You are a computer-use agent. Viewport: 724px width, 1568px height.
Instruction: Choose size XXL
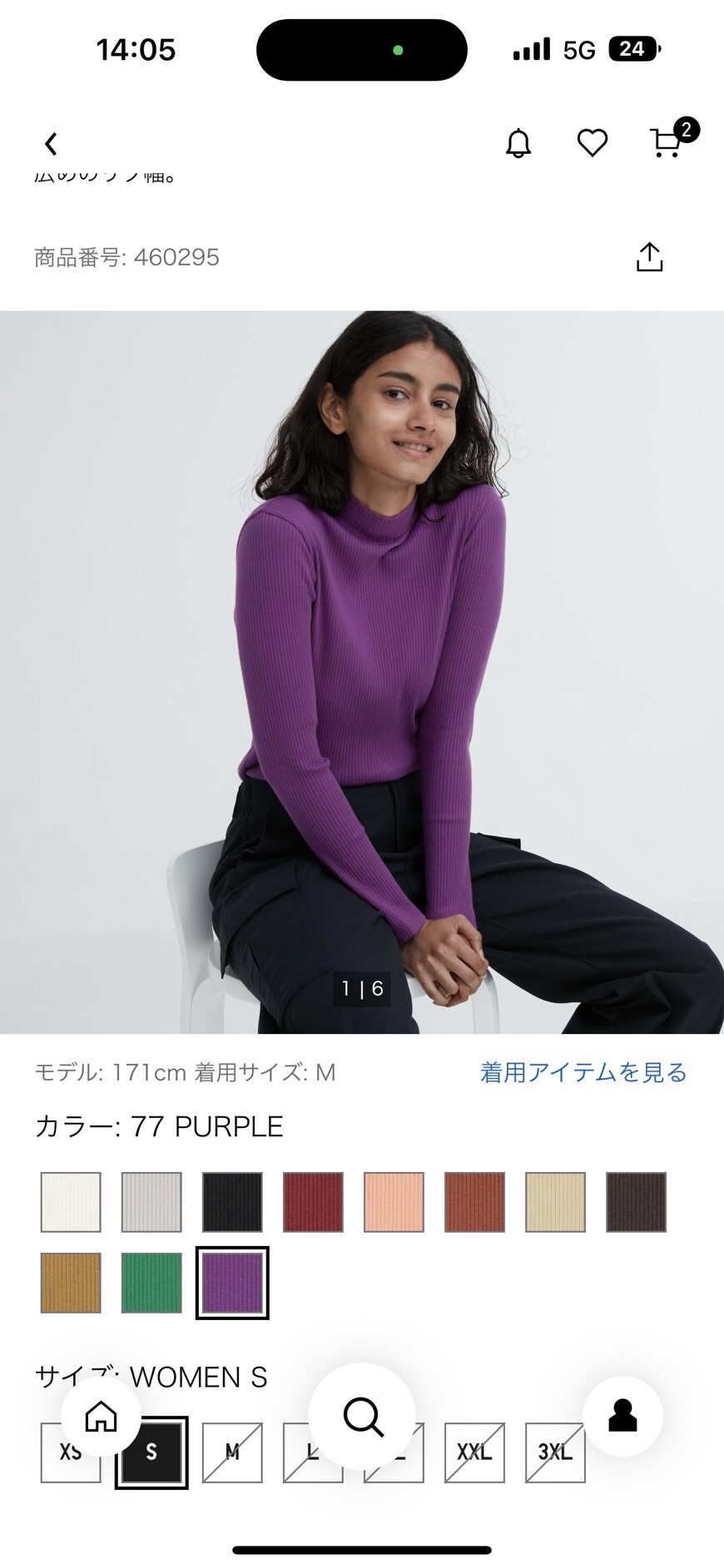[x=474, y=1452]
